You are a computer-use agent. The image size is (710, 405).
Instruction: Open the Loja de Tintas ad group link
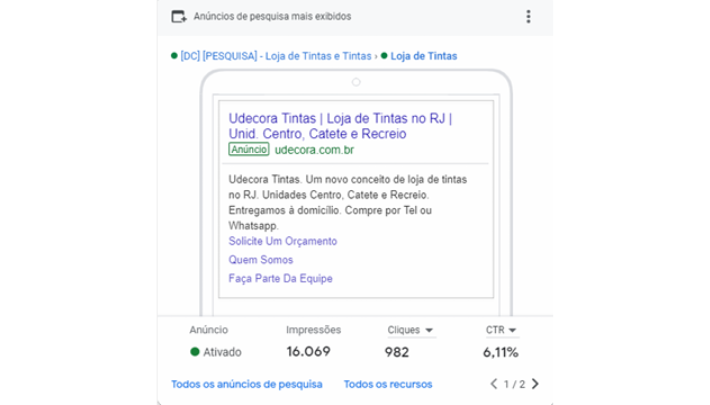[424, 56]
